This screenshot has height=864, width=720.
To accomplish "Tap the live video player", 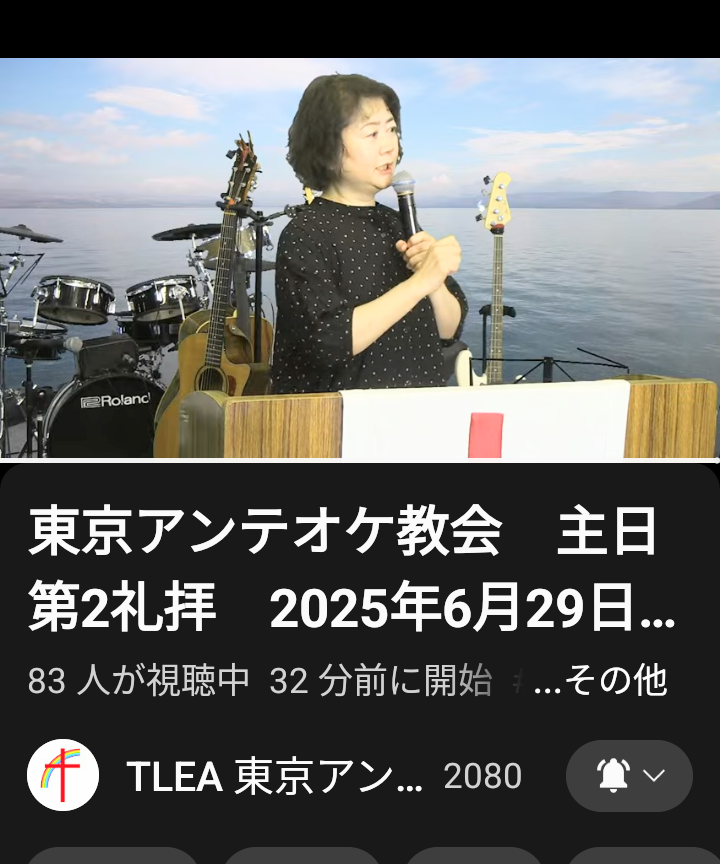I will (360, 258).
